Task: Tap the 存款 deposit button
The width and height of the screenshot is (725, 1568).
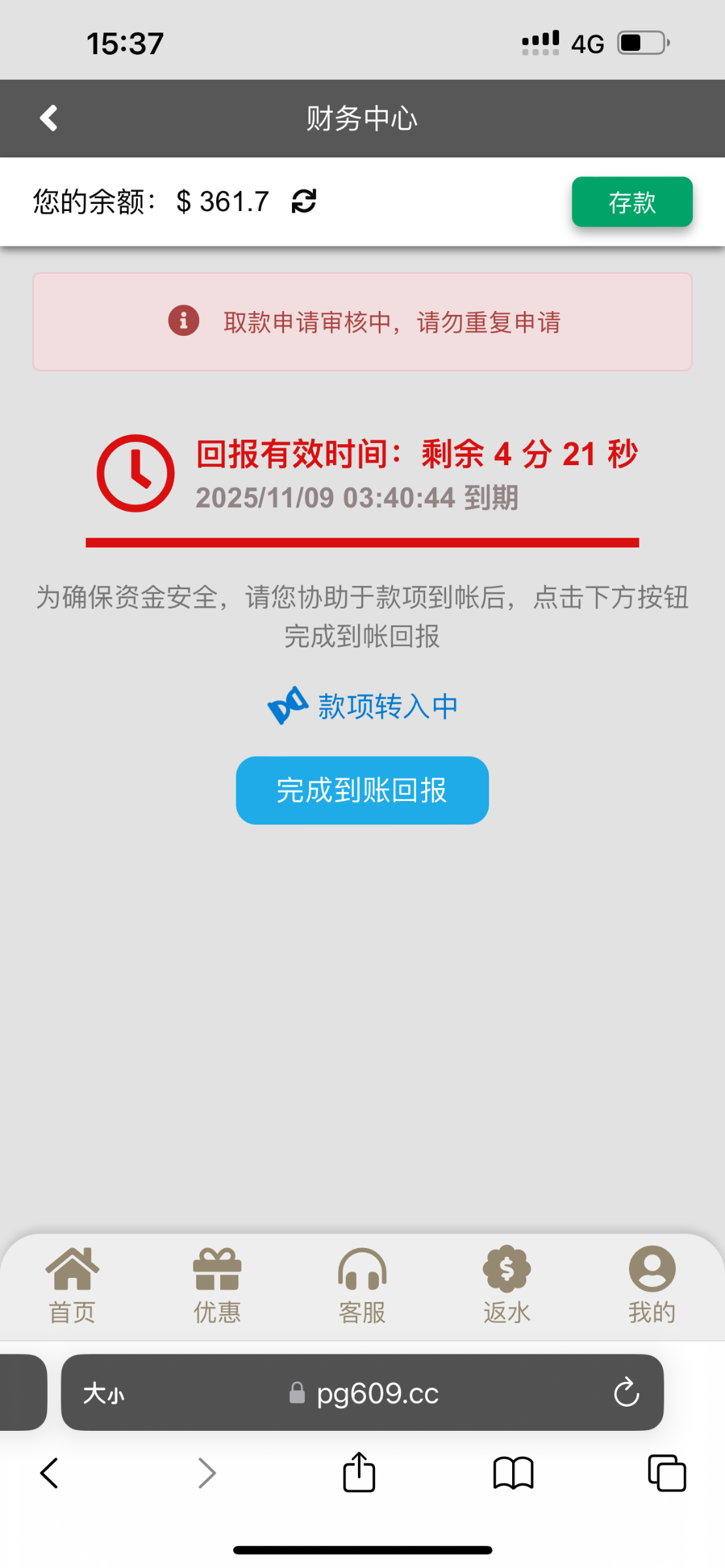Action: point(632,202)
